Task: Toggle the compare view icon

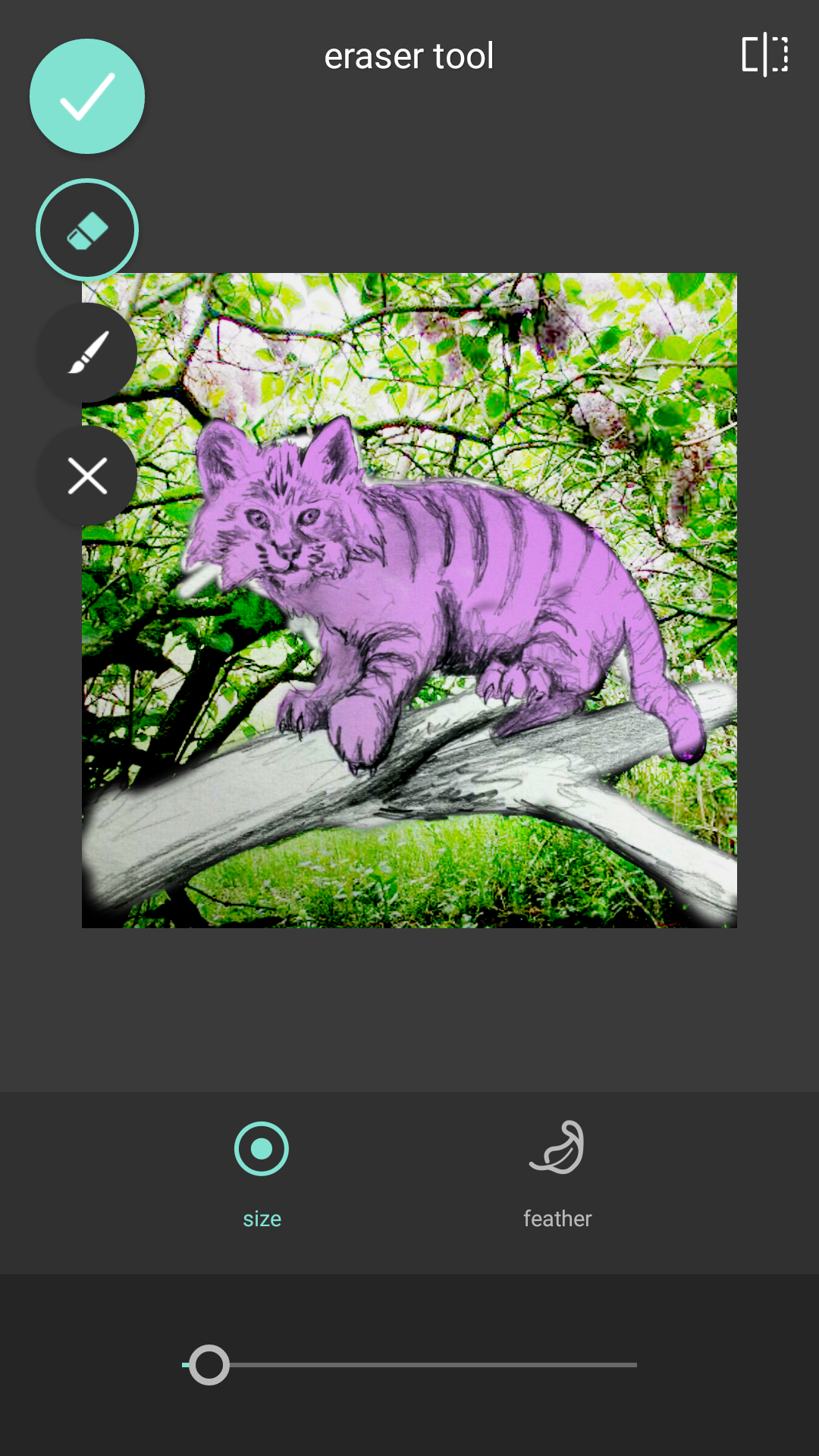Action: tap(764, 55)
